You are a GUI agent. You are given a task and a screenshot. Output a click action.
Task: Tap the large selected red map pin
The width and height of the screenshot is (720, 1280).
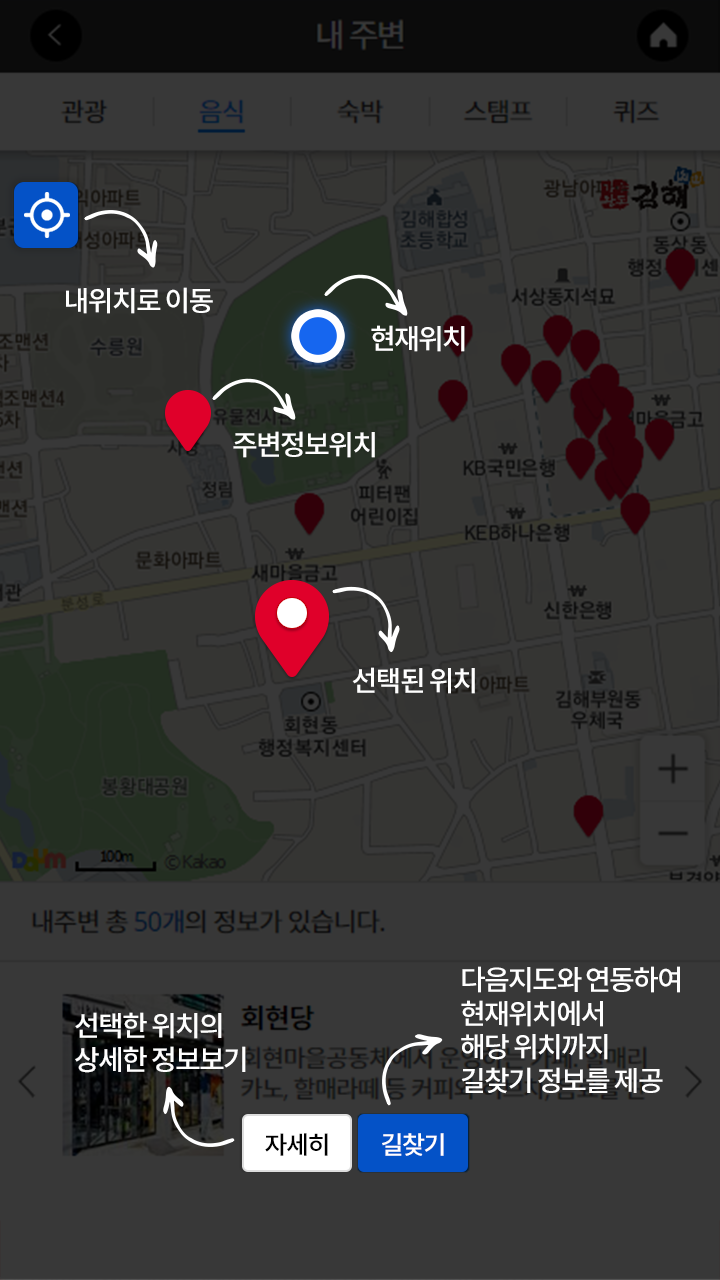click(292, 622)
